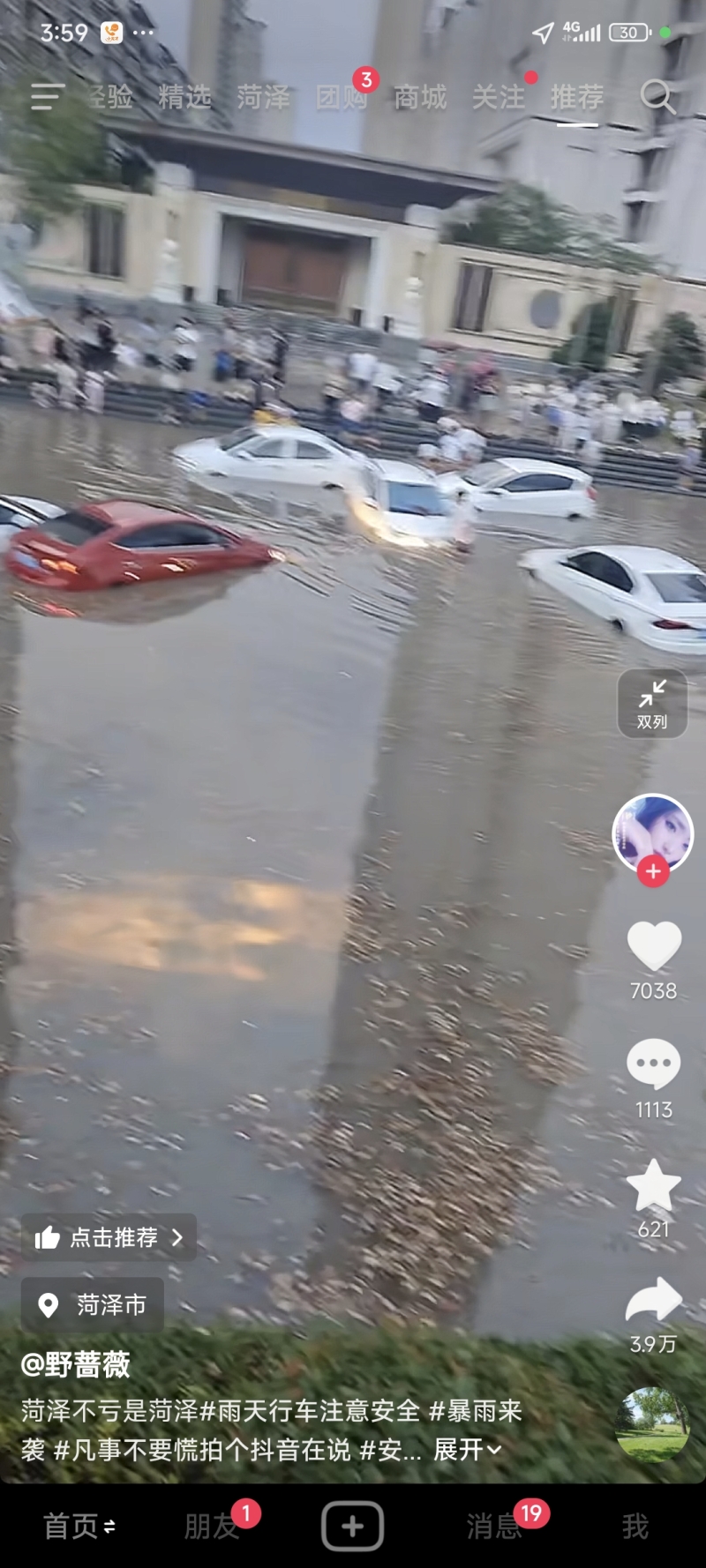Share this video via arrow icon
Viewport: 706px width, 1568px height.
coord(654,1300)
